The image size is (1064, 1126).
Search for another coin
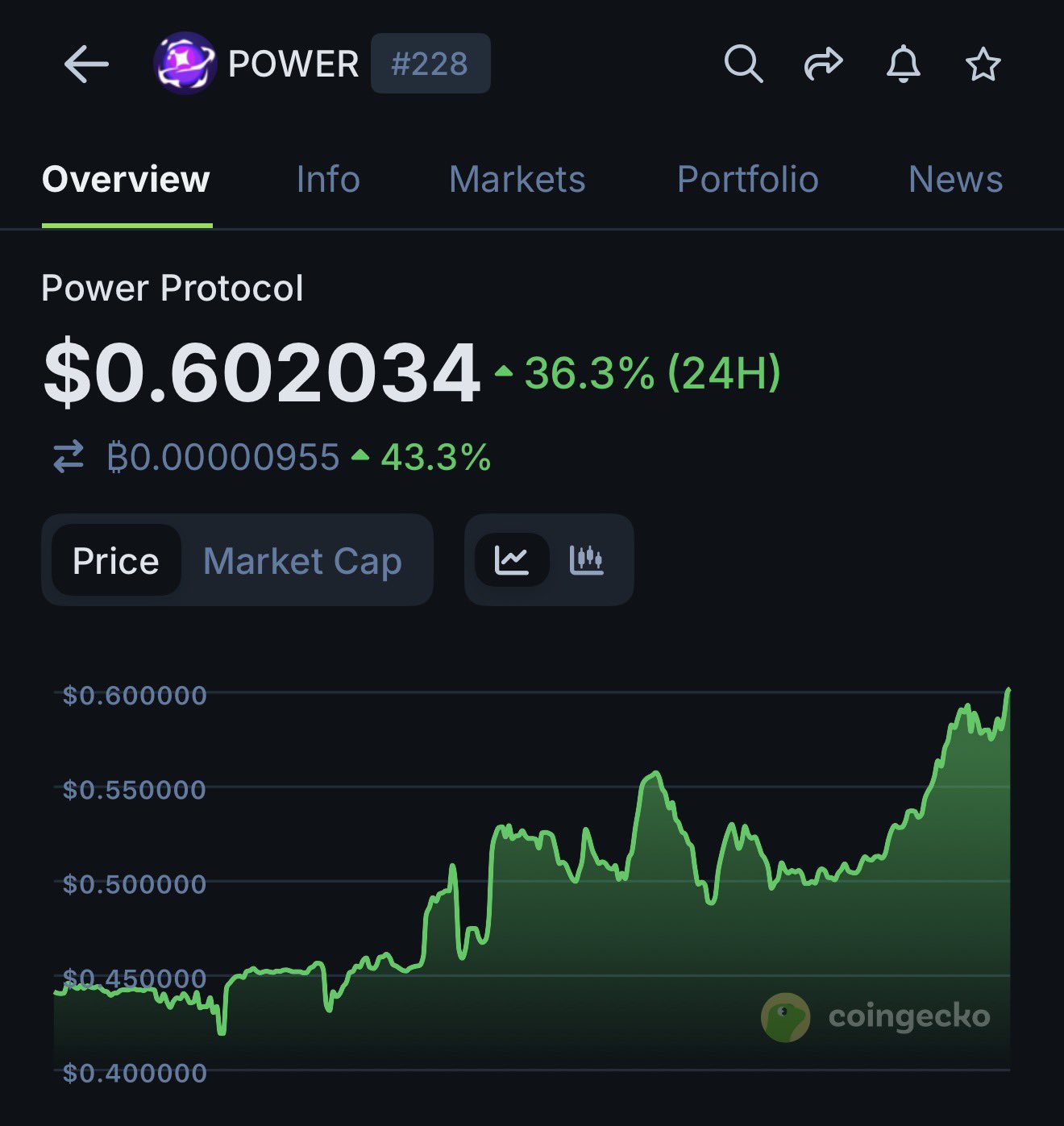(742, 64)
